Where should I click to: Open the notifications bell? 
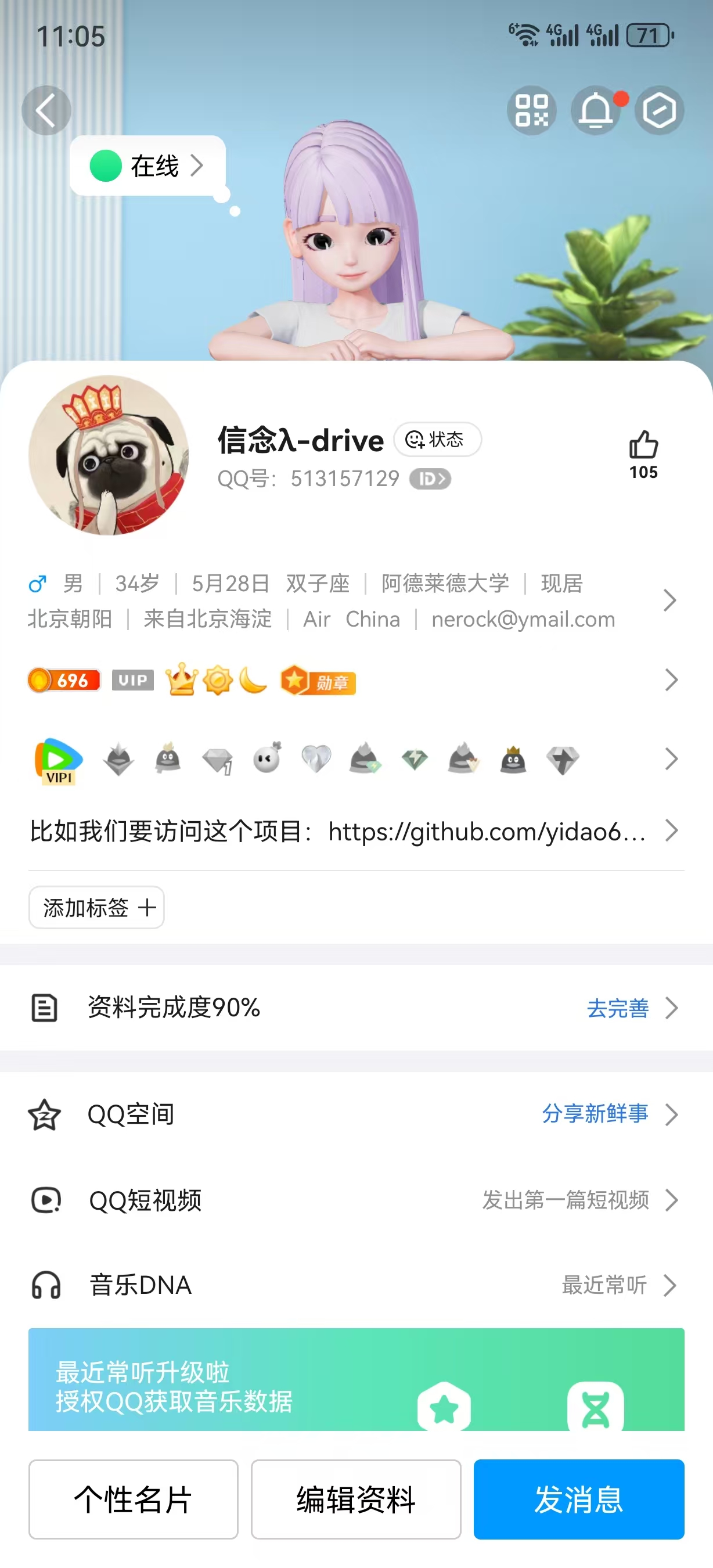coord(596,110)
